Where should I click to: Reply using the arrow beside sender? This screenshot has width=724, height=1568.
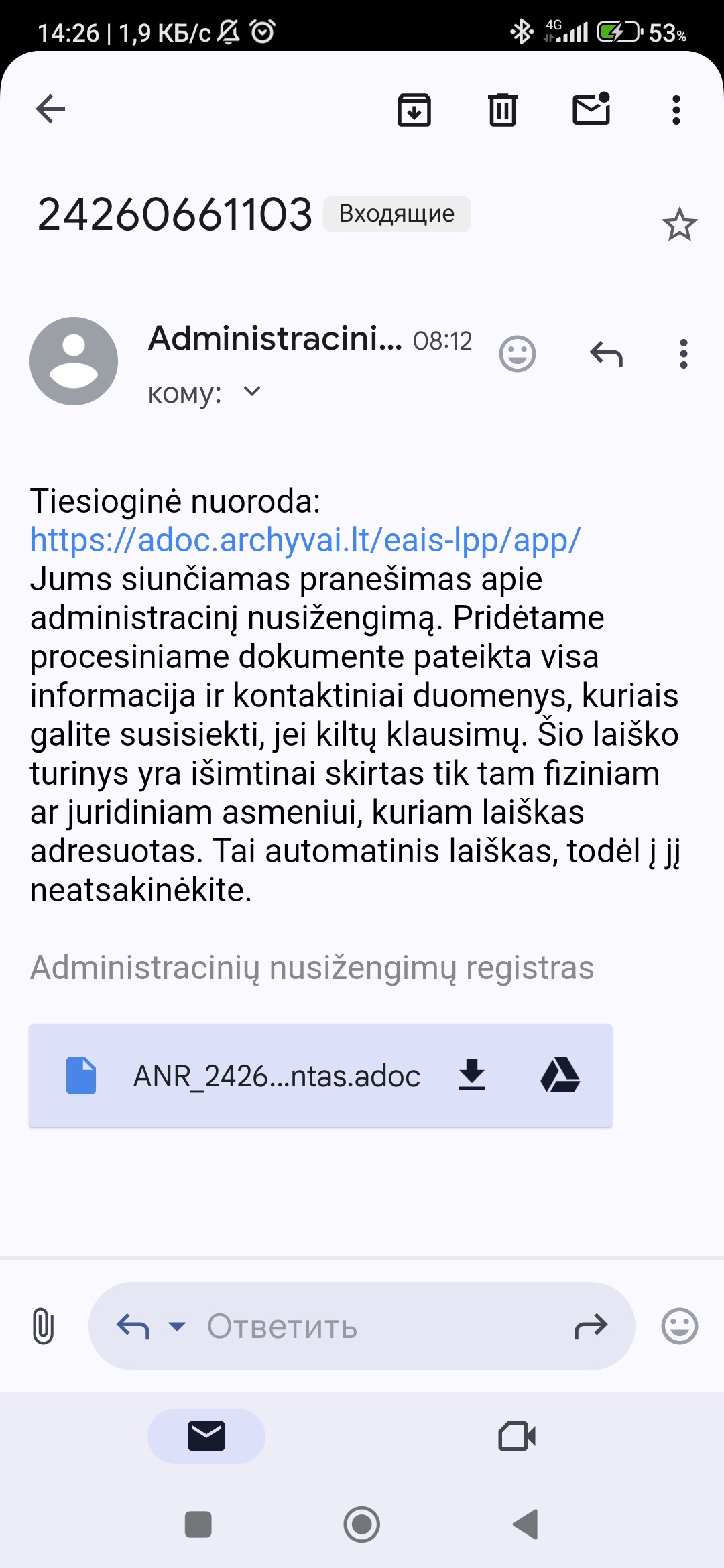point(606,354)
